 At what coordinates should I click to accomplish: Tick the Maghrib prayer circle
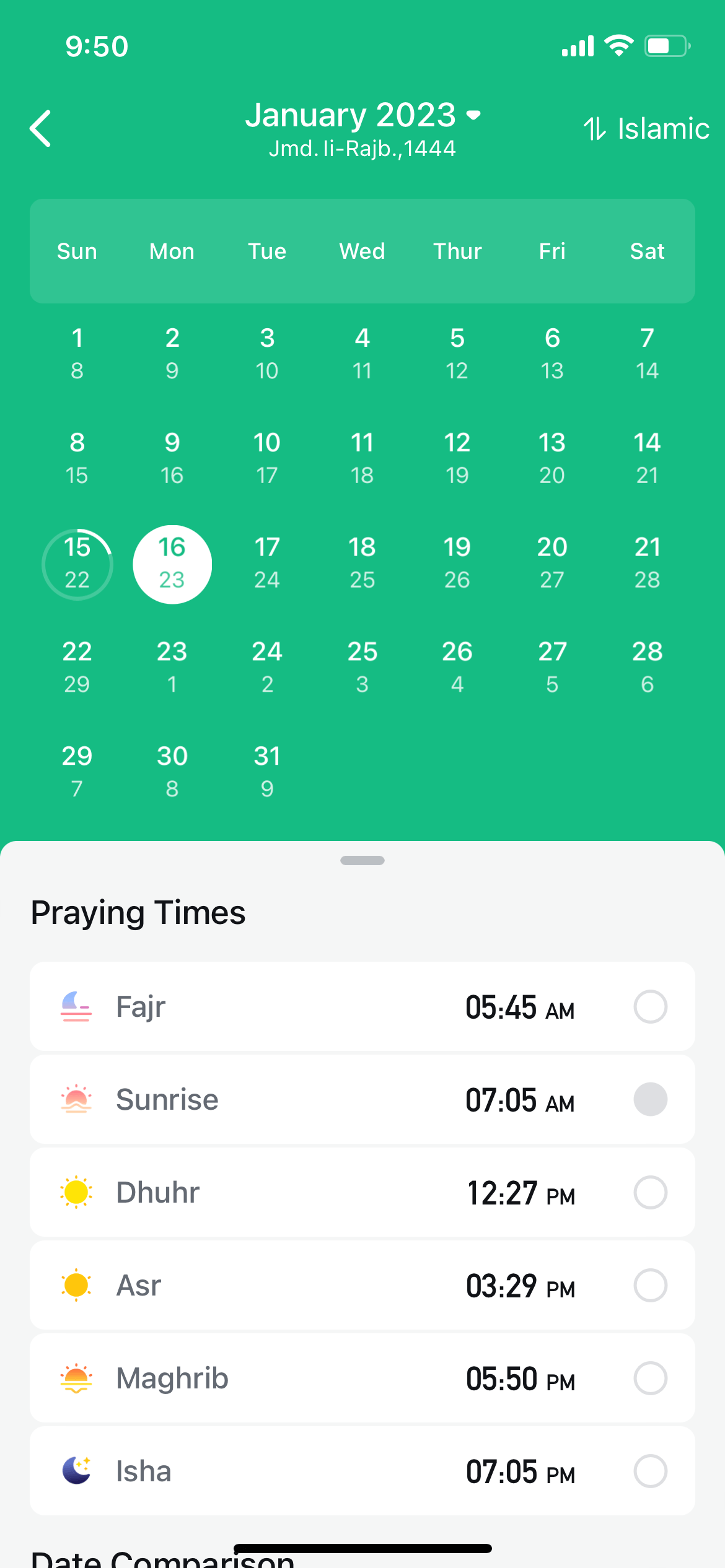click(x=650, y=1378)
